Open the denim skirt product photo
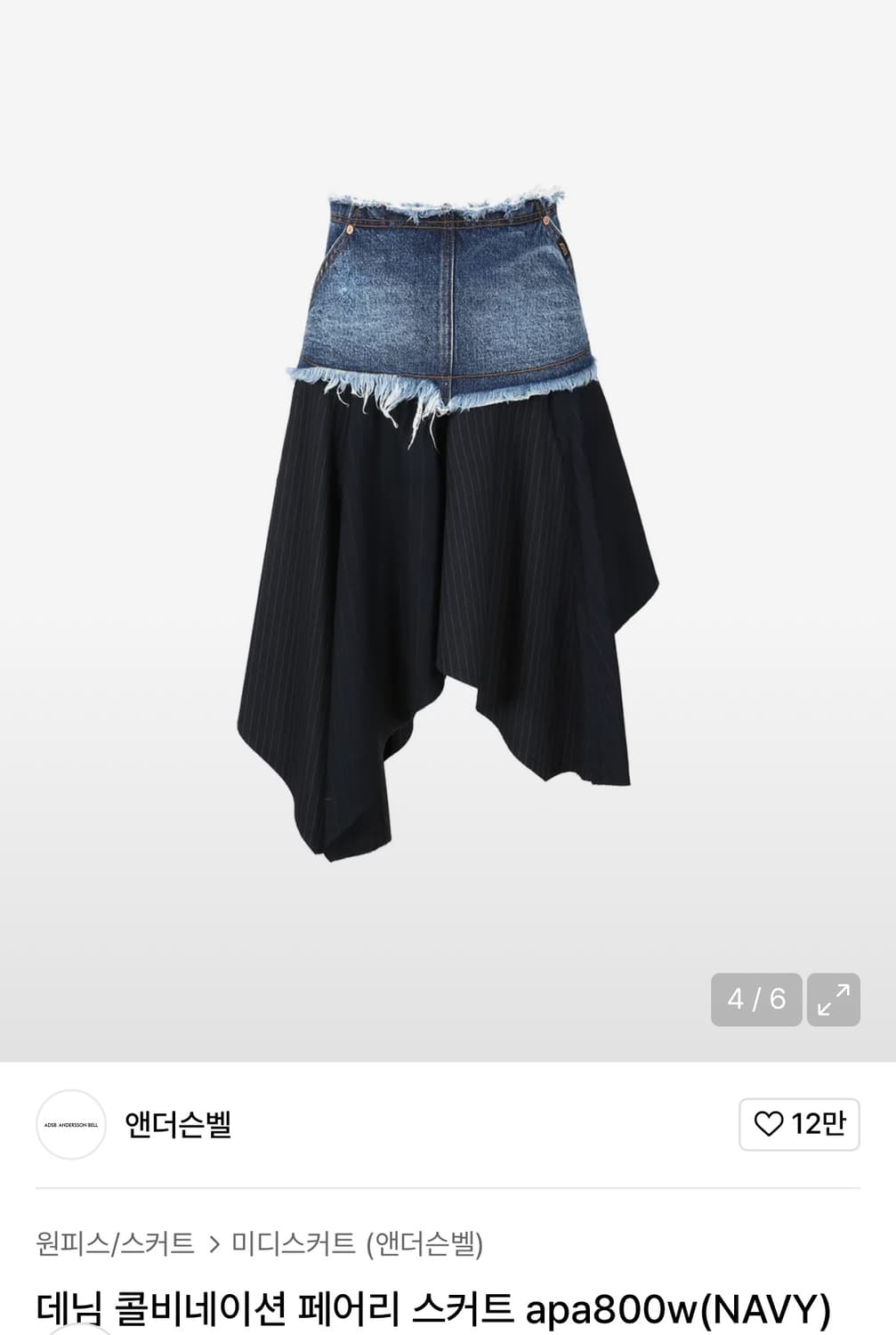This screenshot has height=1335, width=896. tap(448, 525)
